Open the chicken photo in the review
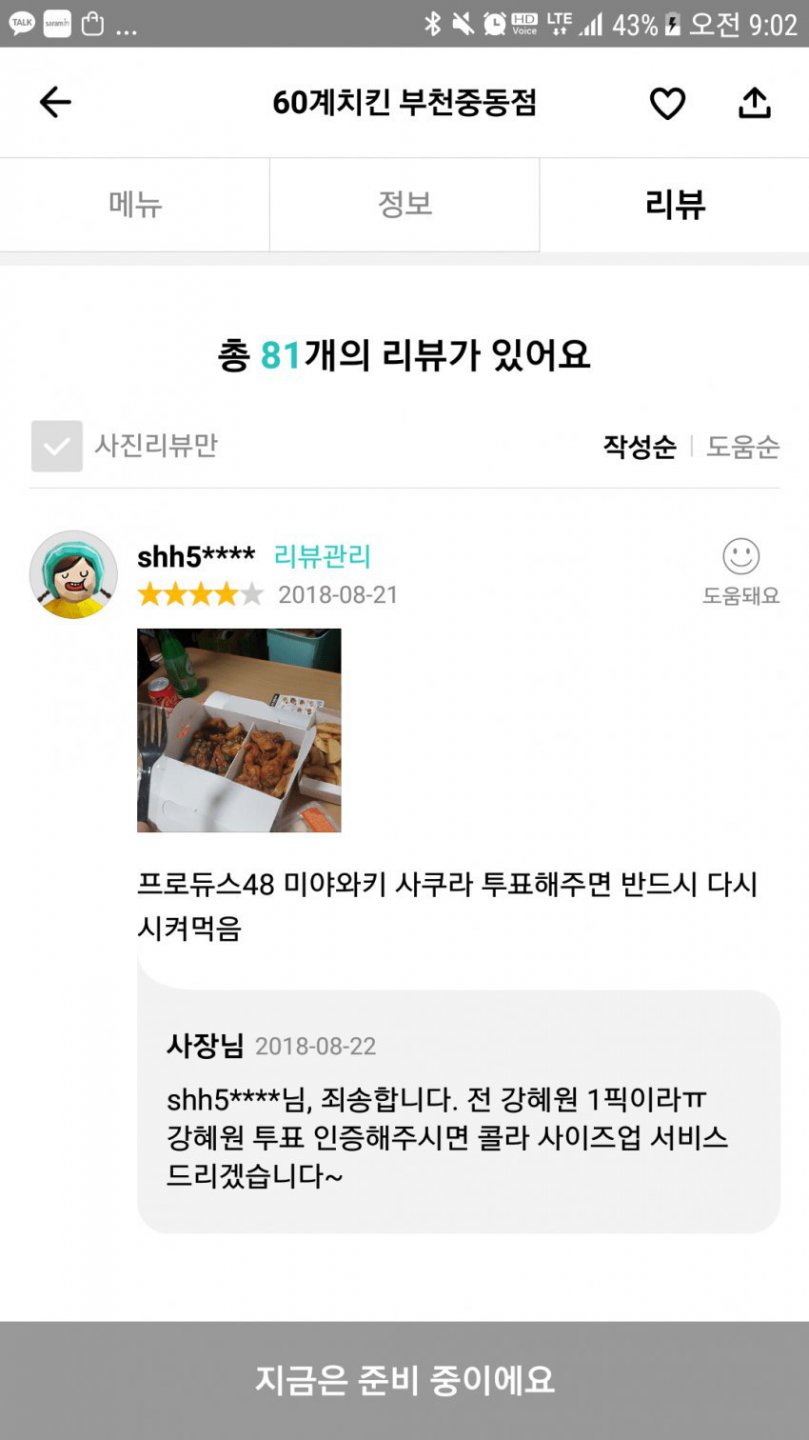The width and height of the screenshot is (809, 1440). click(x=239, y=730)
